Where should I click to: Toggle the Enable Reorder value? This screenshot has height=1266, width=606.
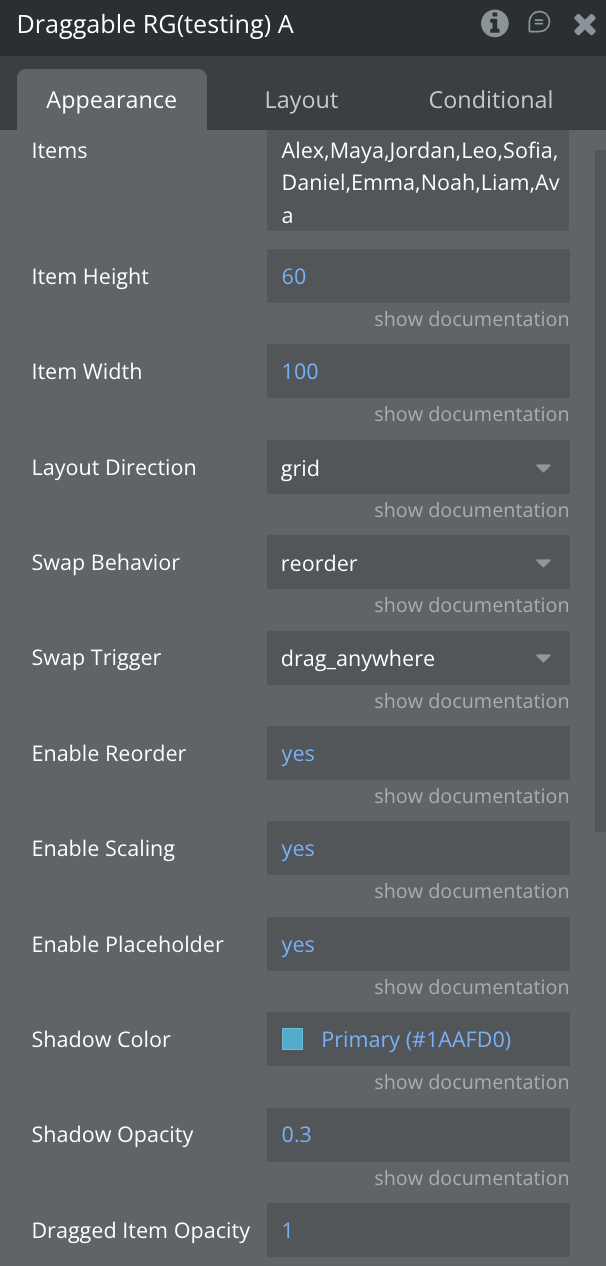tap(418, 753)
